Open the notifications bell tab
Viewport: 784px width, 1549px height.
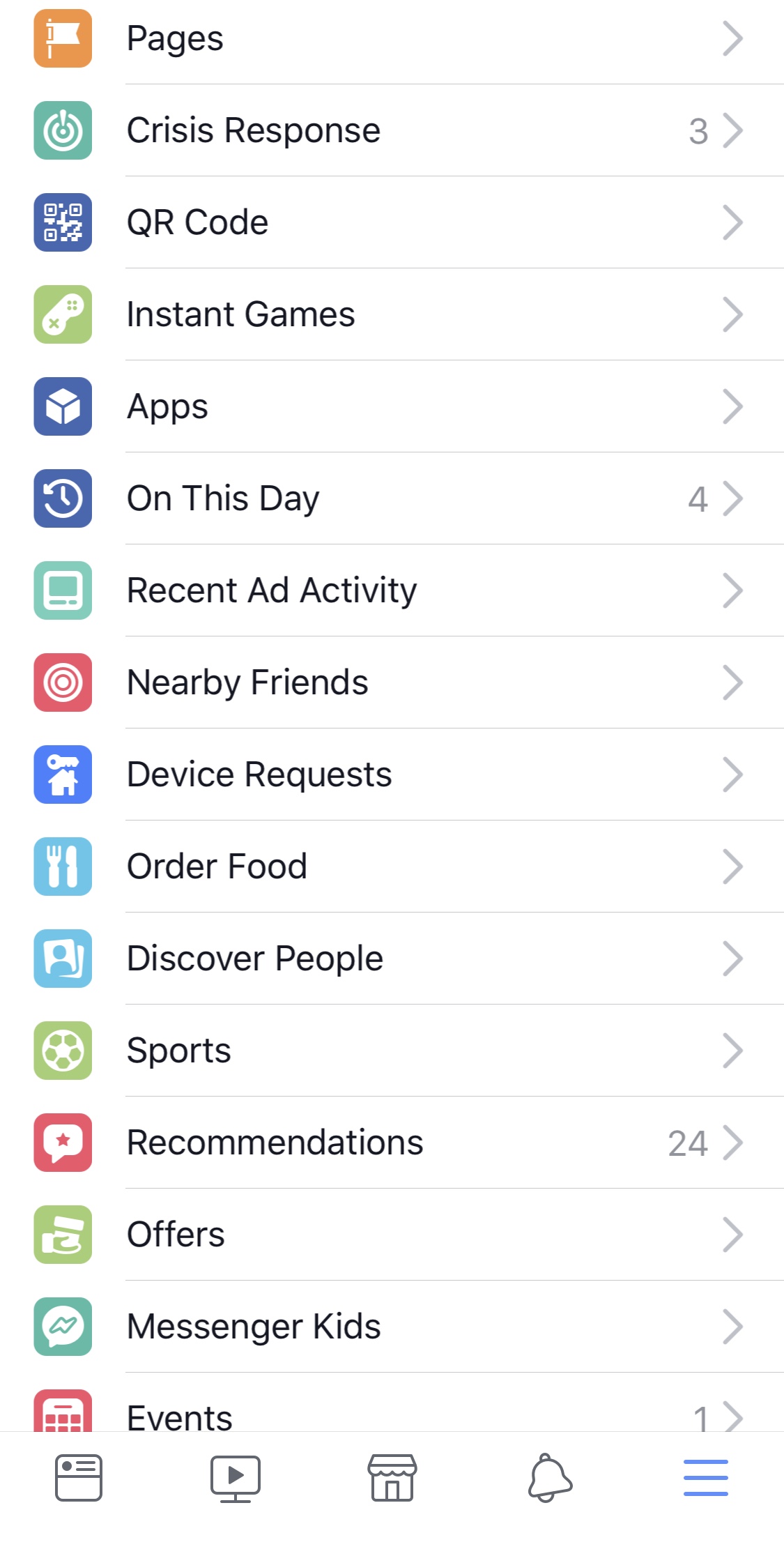(550, 1477)
